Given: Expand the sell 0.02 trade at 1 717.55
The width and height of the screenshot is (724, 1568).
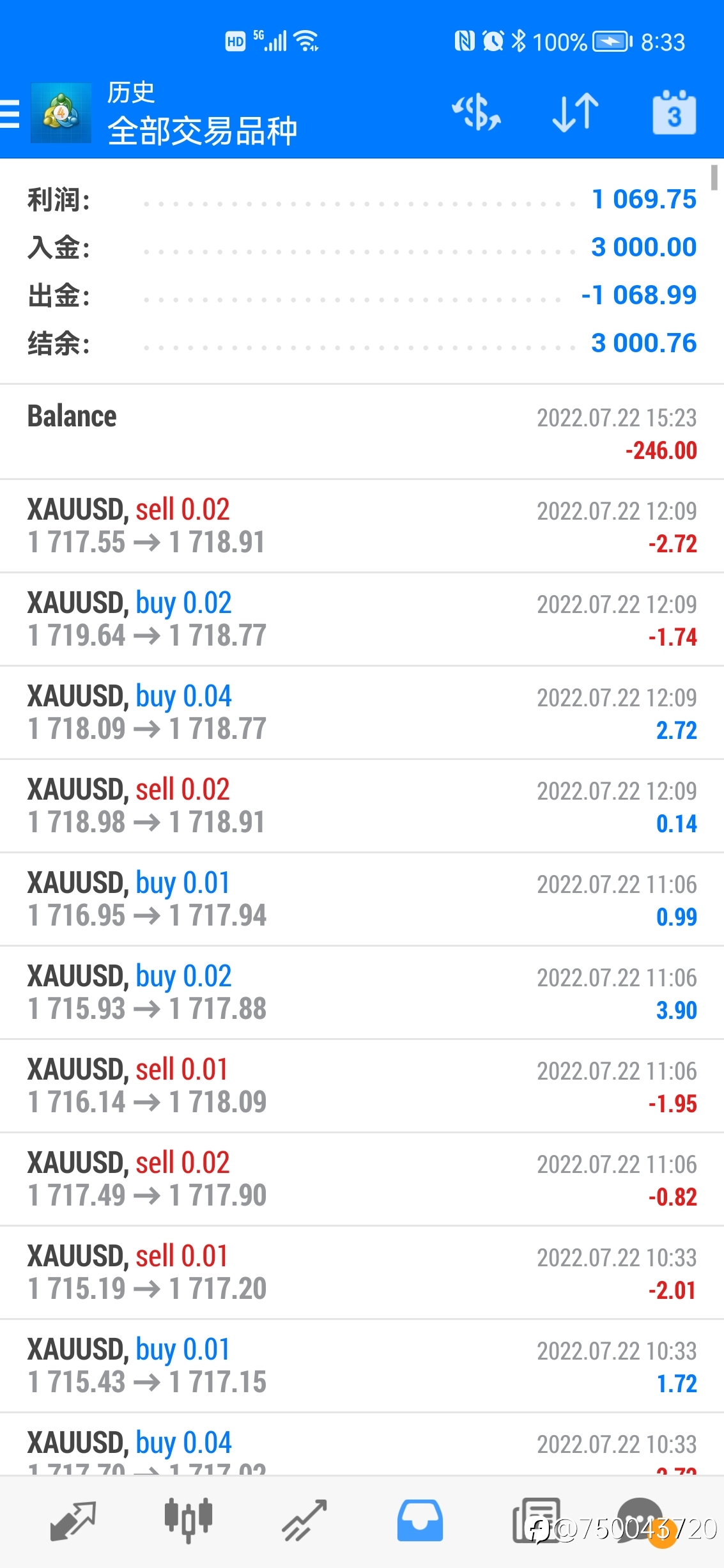Looking at the screenshot, I should 362,526.
